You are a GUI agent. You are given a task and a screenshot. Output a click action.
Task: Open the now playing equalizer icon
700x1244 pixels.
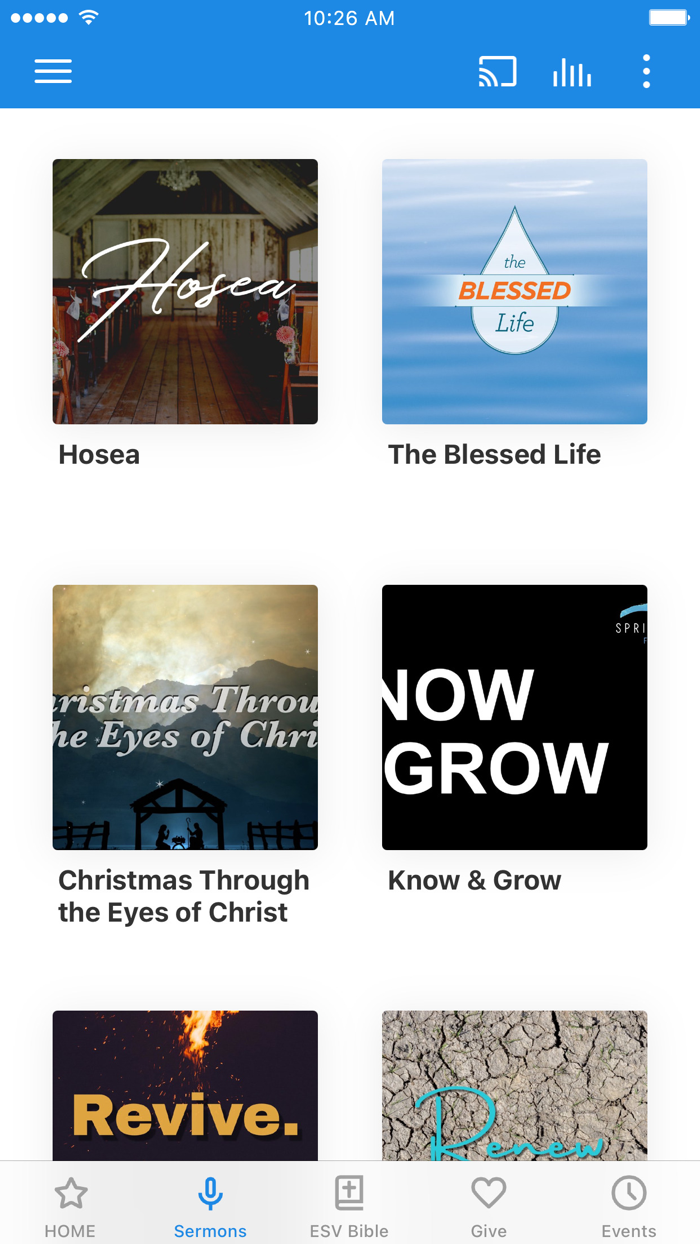(x=572, y=72)
